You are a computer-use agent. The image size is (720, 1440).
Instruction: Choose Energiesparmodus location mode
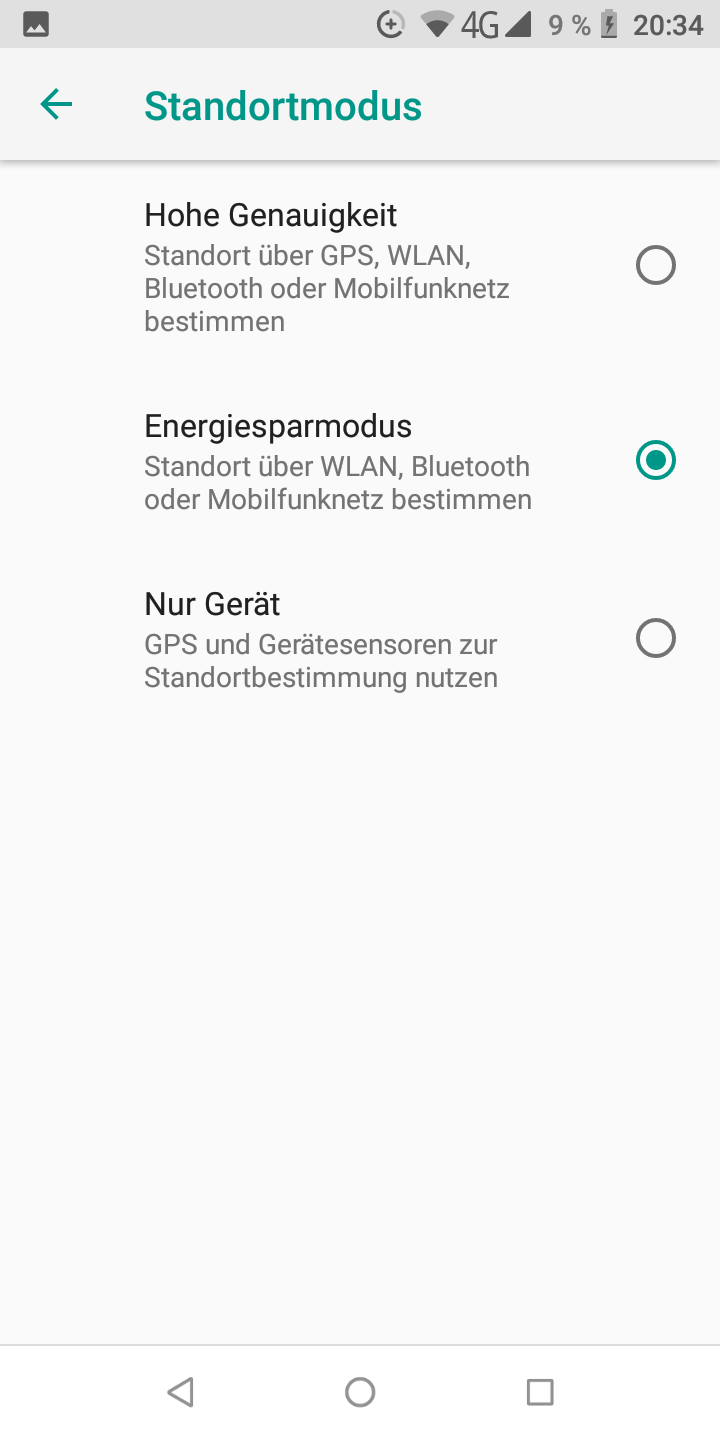[x=360, y=461]
